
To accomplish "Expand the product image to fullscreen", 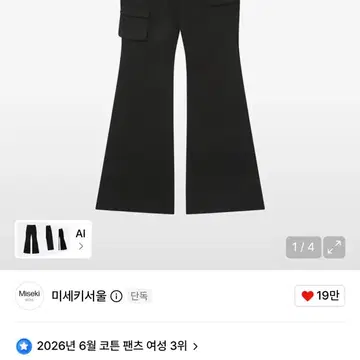I will coord(334,247).
